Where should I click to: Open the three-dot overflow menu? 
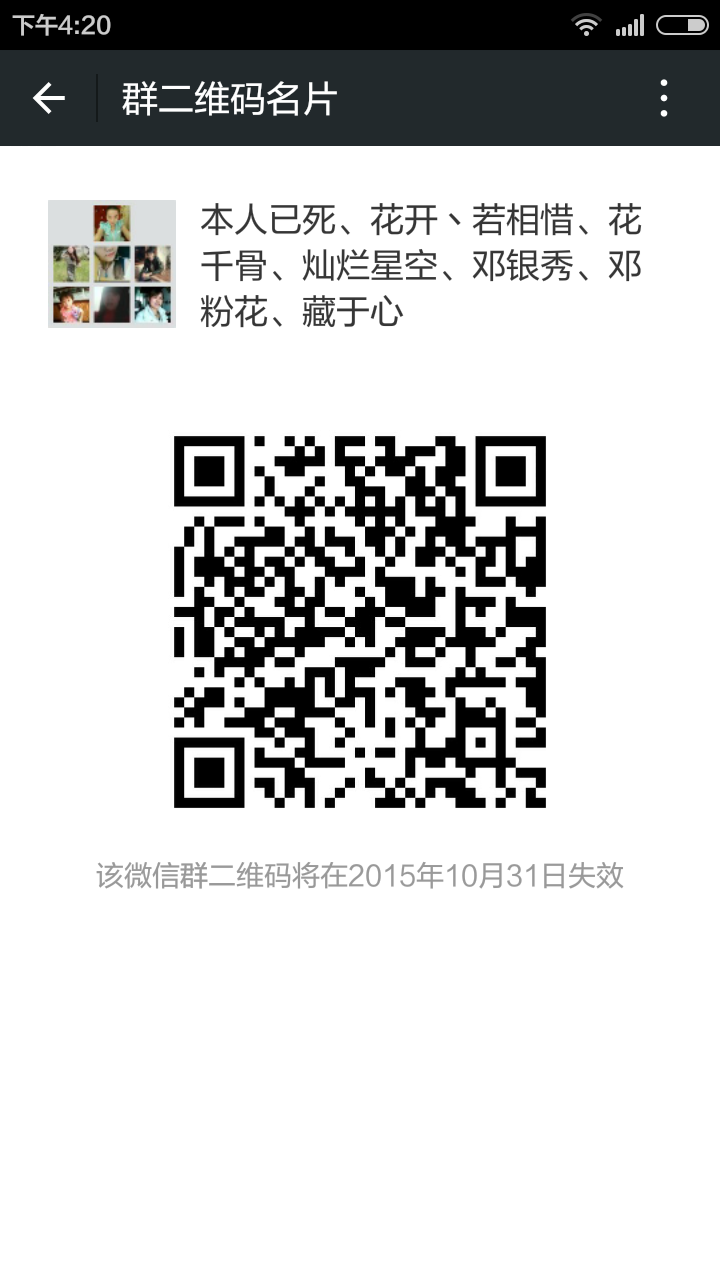coord(663,98)
